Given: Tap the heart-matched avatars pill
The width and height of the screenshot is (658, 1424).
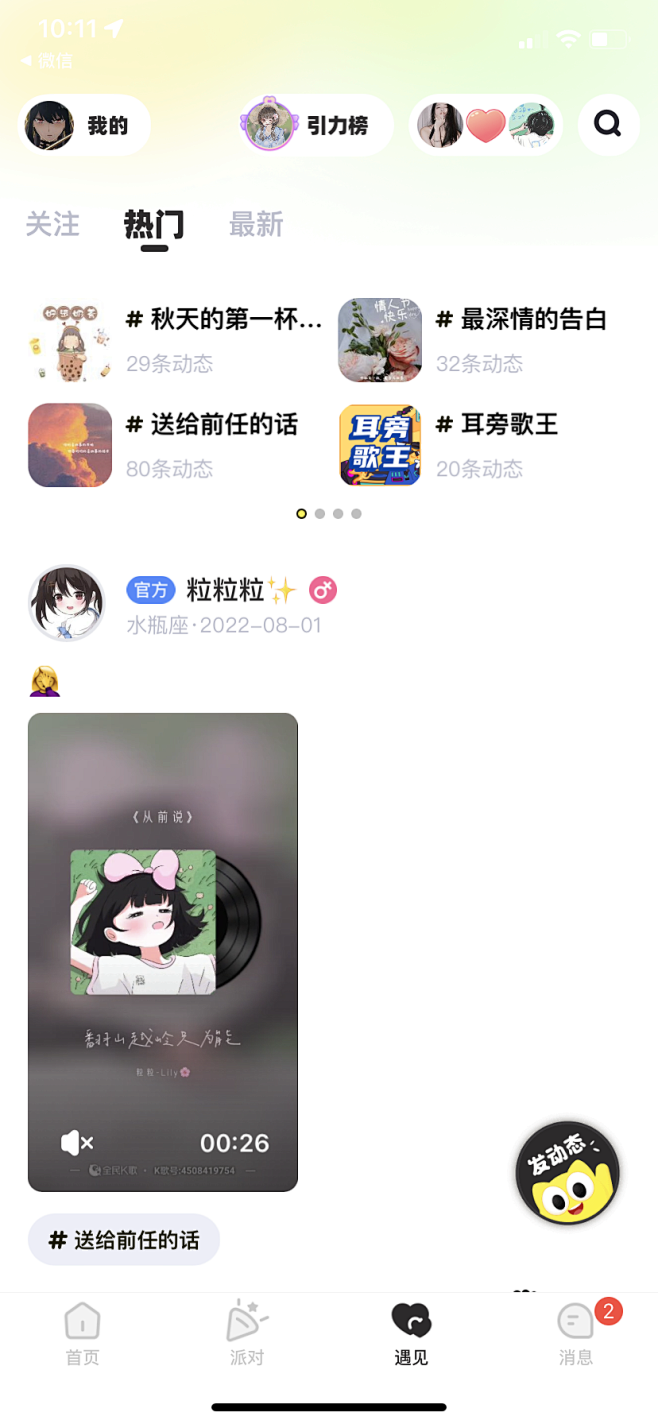Looking at the screenshot, I should click(x=486, y=125).
